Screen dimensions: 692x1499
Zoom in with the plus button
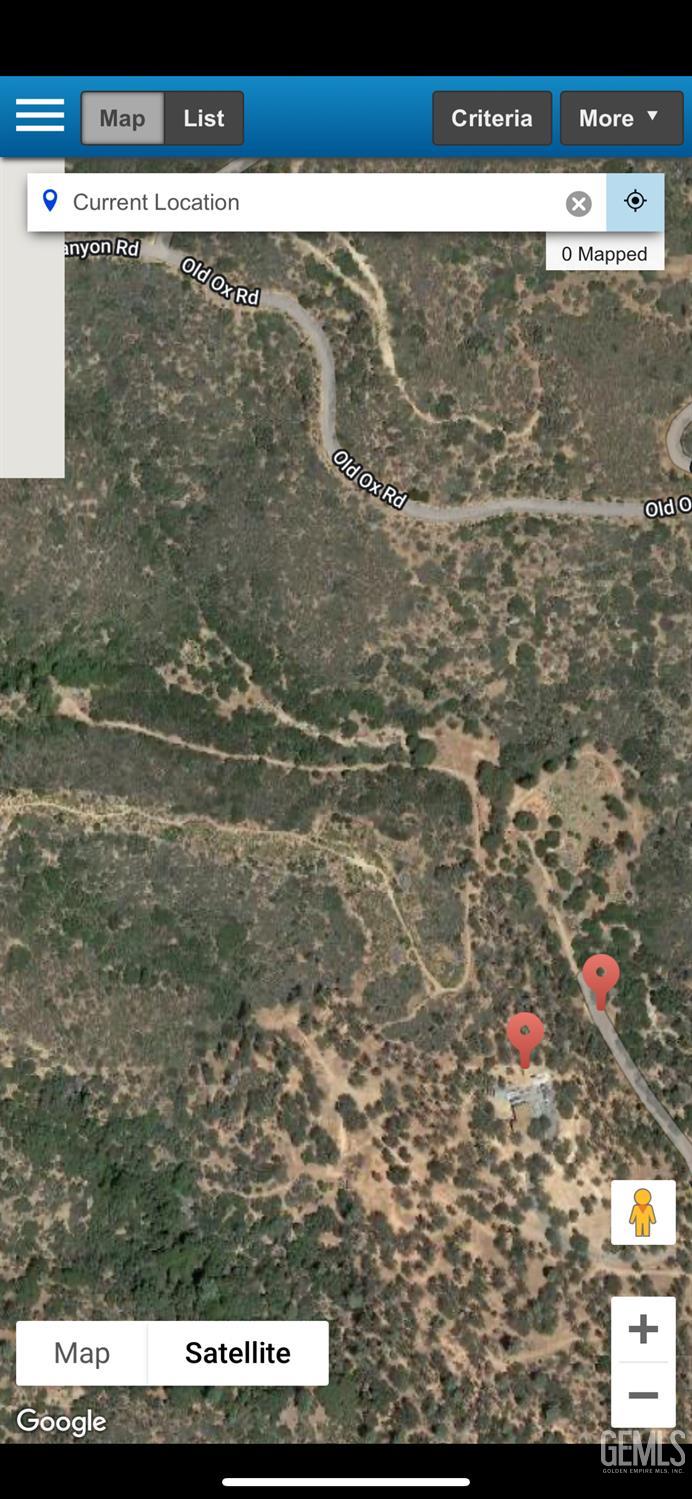click(643, 1329)
